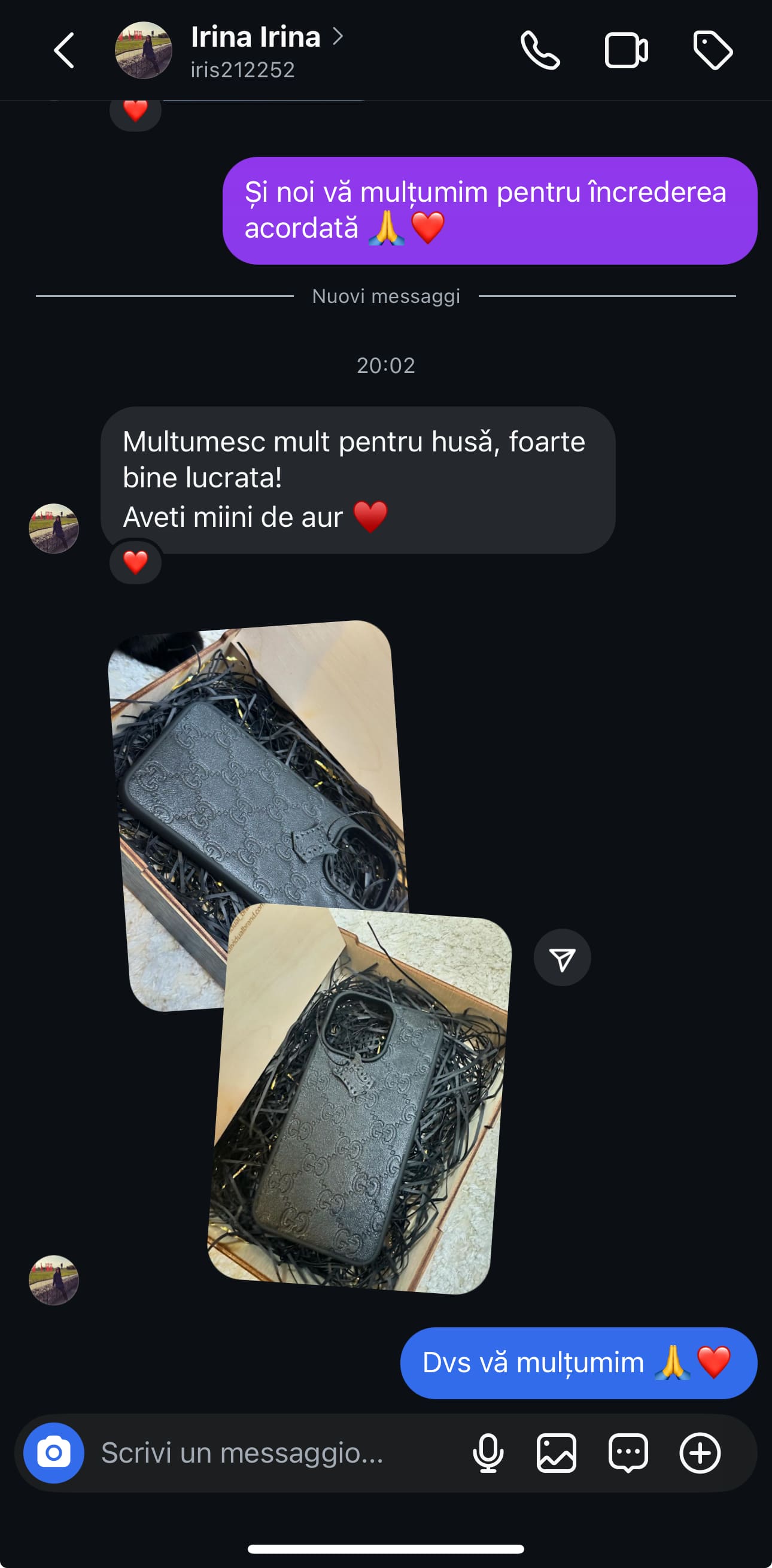Open Irina's avatar beside her text message
Viewport: 772px width, 1568px height.
[53, 528]
